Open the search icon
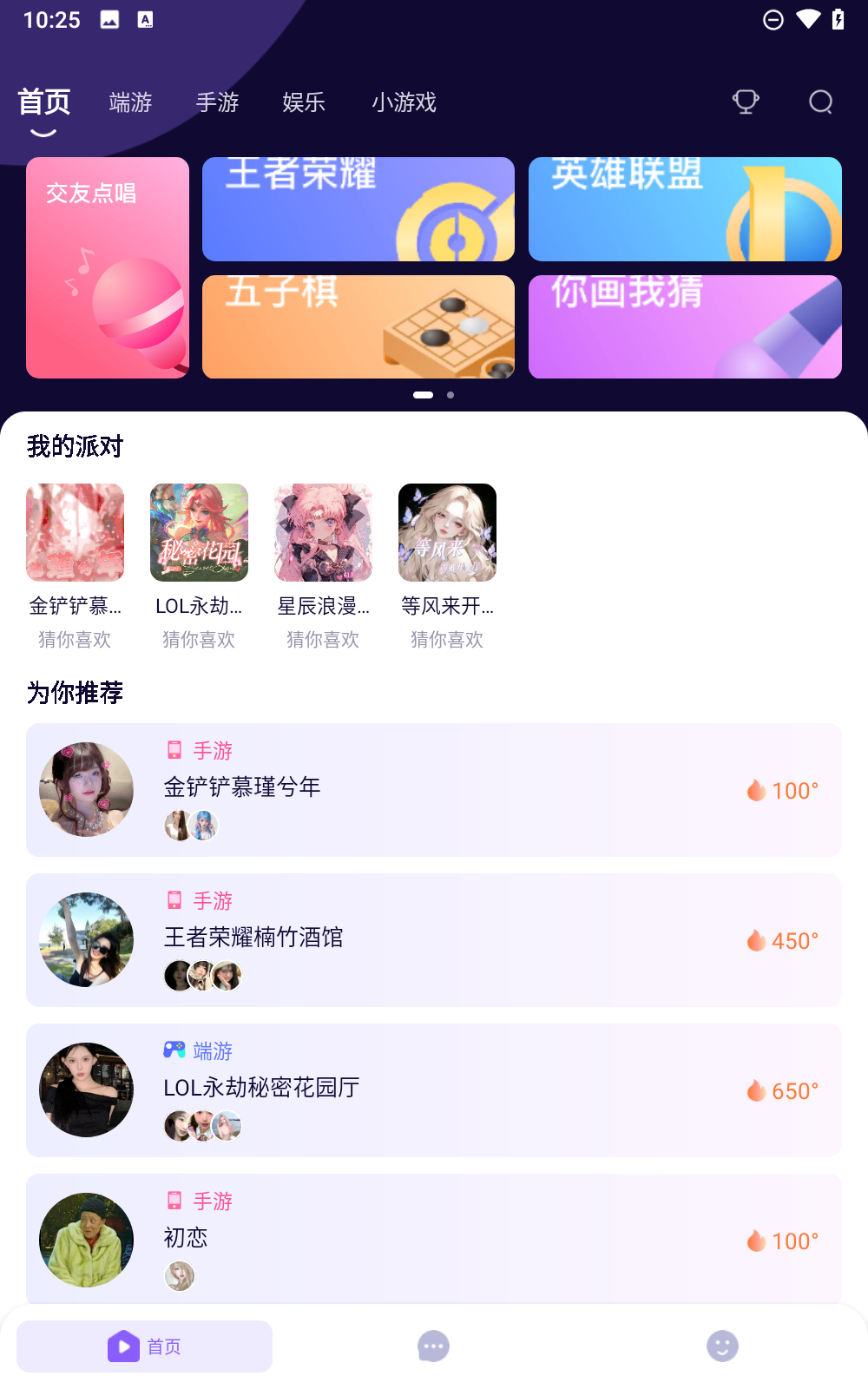Image resolution: width=868 pixels, height=1389 pixels. (820, 102)
